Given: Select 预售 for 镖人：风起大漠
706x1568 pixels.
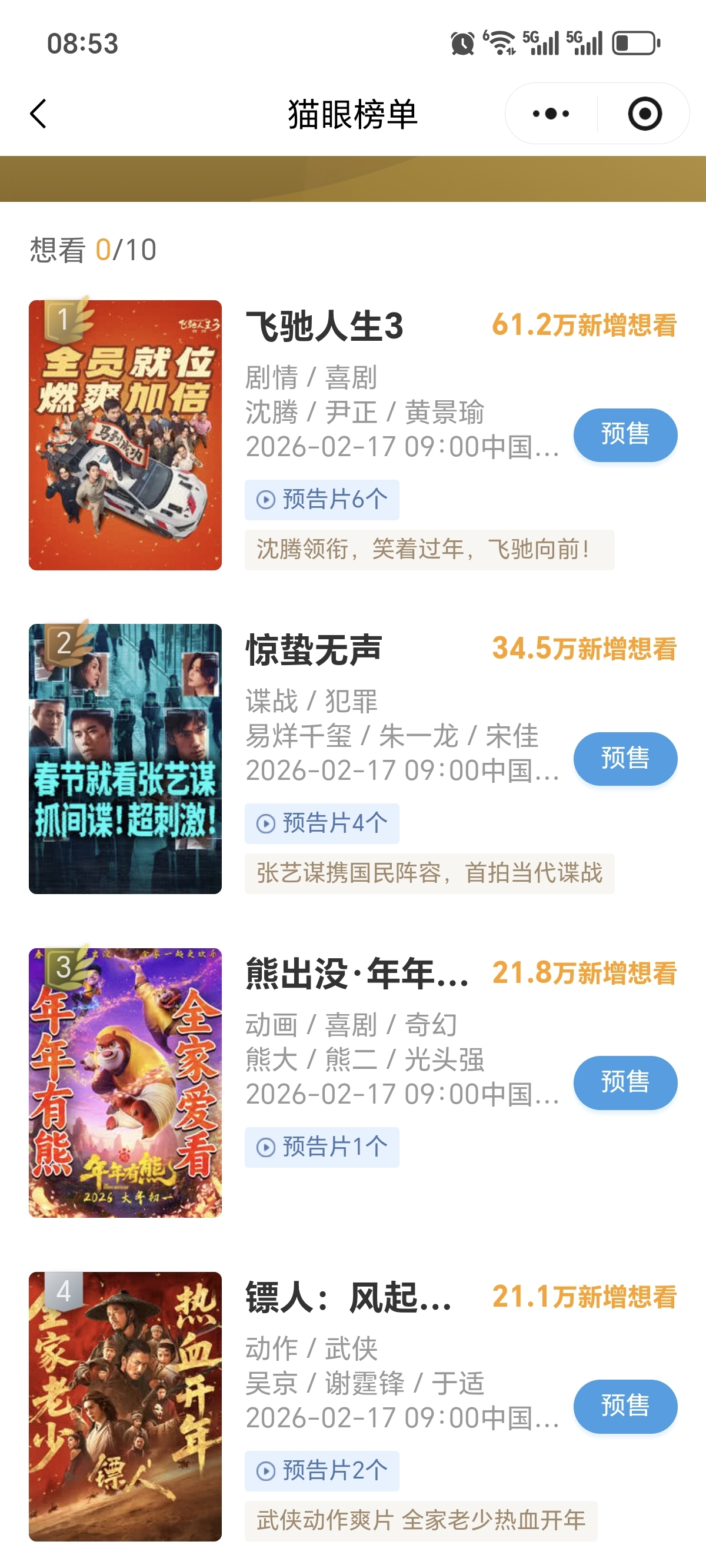Looking at the screenshot, I should (x=625, y=1406).
